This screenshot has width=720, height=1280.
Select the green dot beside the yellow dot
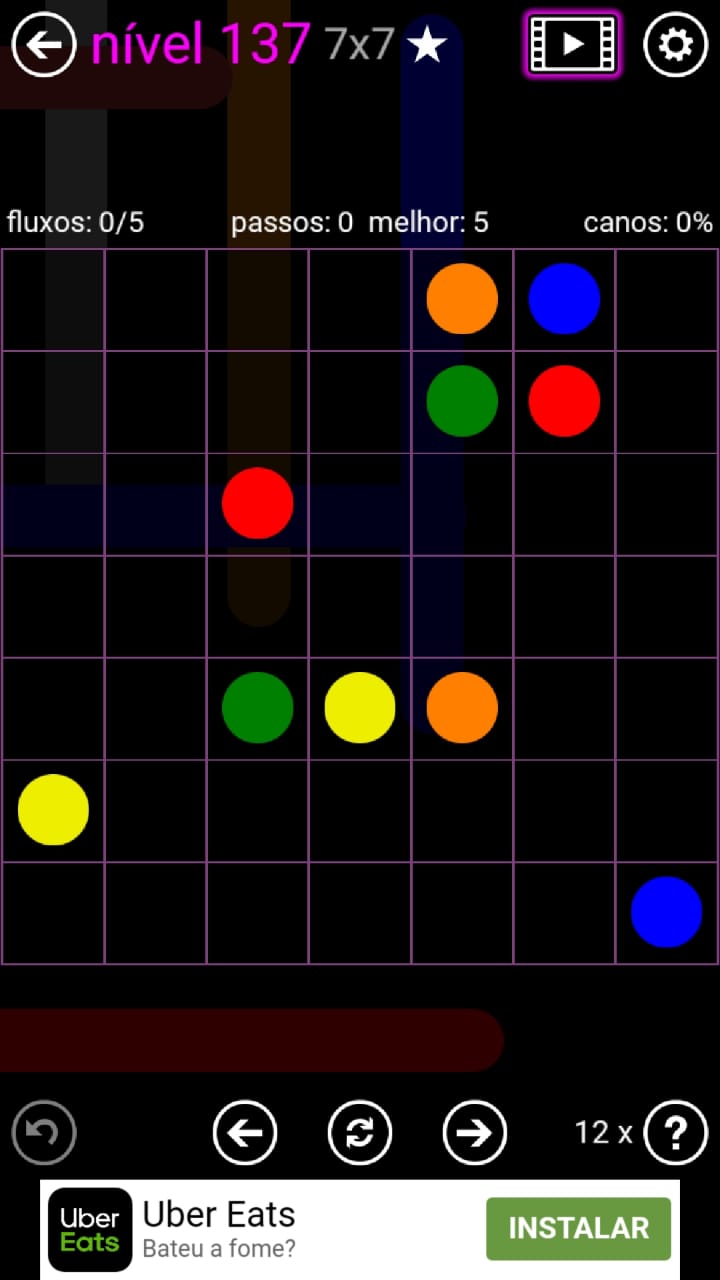(x=257, y=707)
